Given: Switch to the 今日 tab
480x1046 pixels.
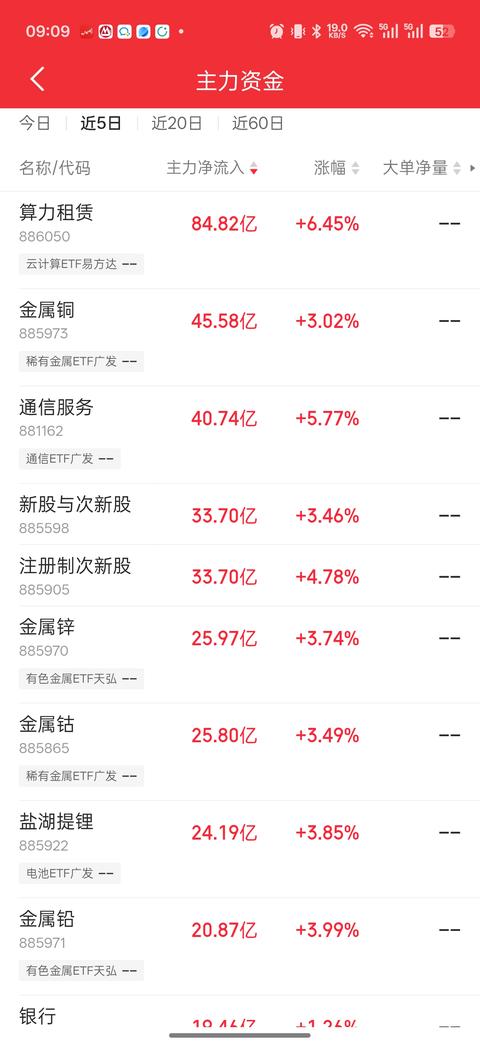Looking at the screenshot, I should (35, 123).
